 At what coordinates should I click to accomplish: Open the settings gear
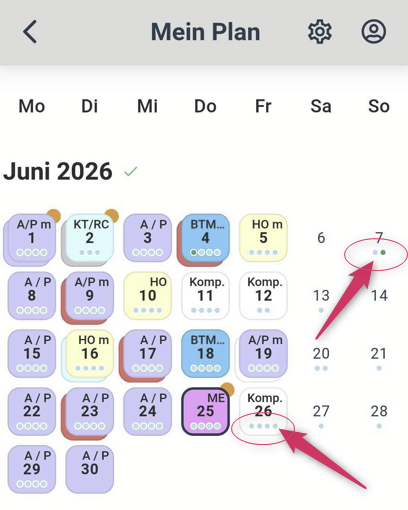pyautogui.click(x=319, y=32)
